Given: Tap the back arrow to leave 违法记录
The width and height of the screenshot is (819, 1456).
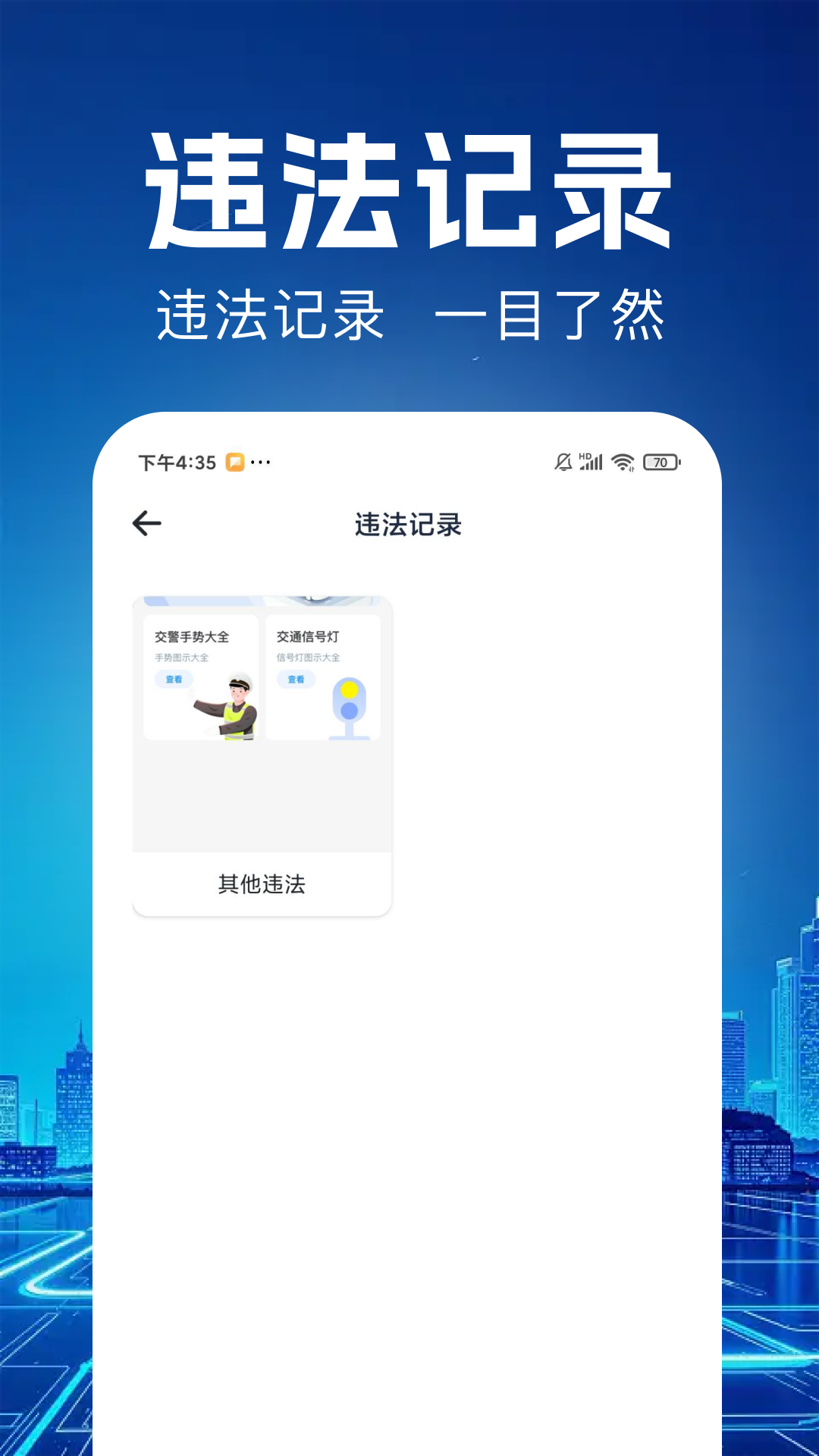Looking at the screenshot, I should pyautogui.click(x=146, y=522).
